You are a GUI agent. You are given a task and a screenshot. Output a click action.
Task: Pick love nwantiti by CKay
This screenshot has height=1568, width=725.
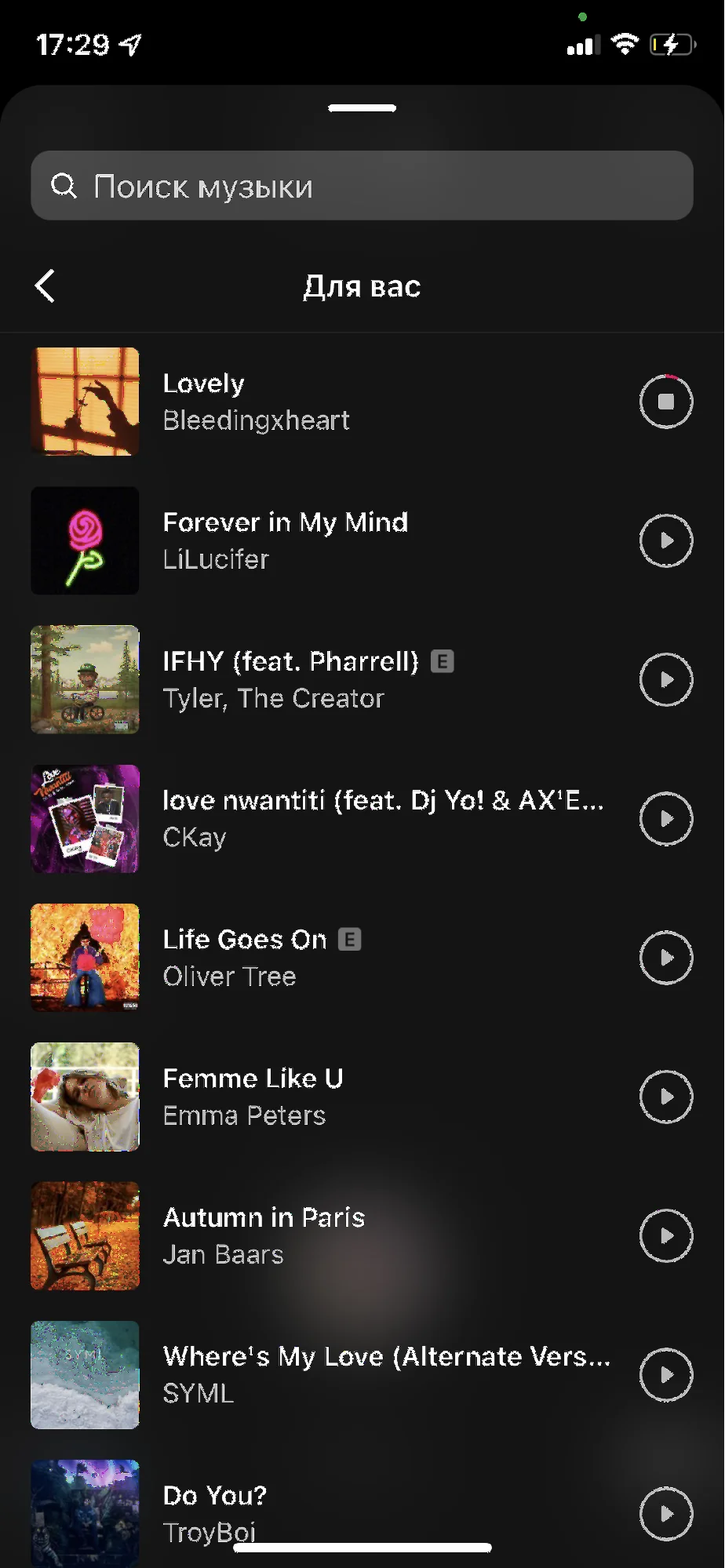point(314,819)
